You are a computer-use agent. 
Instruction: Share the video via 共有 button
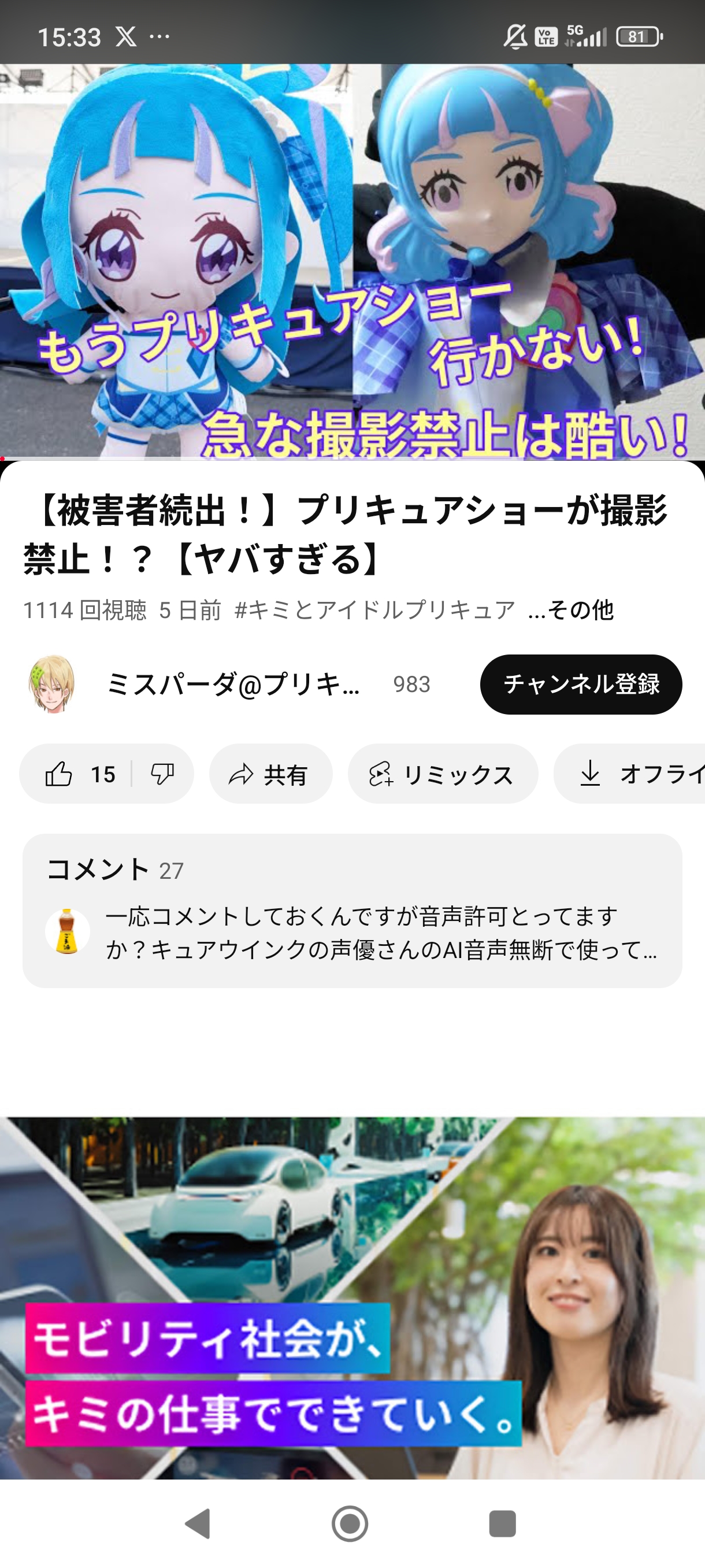[x=270, y=774]
